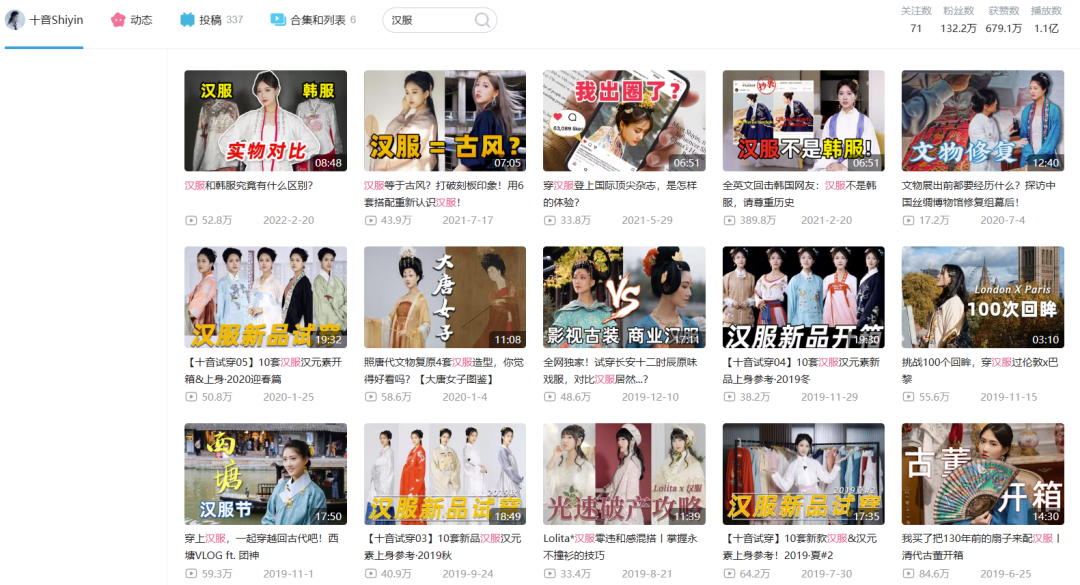
Task: Tap the 汉服 search input field
Action: tap(425, 20)
